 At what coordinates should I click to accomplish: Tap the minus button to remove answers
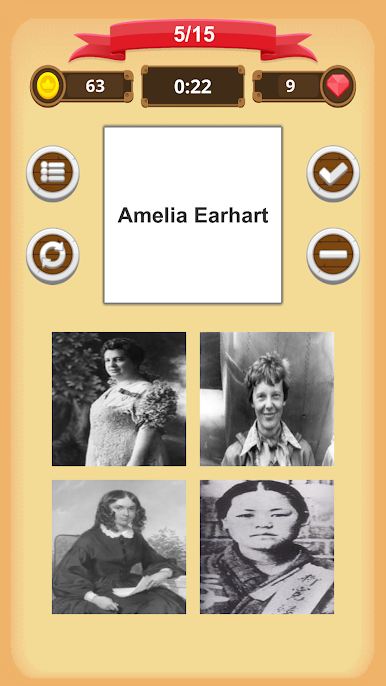pyautogui.click(x=333, y=256)
